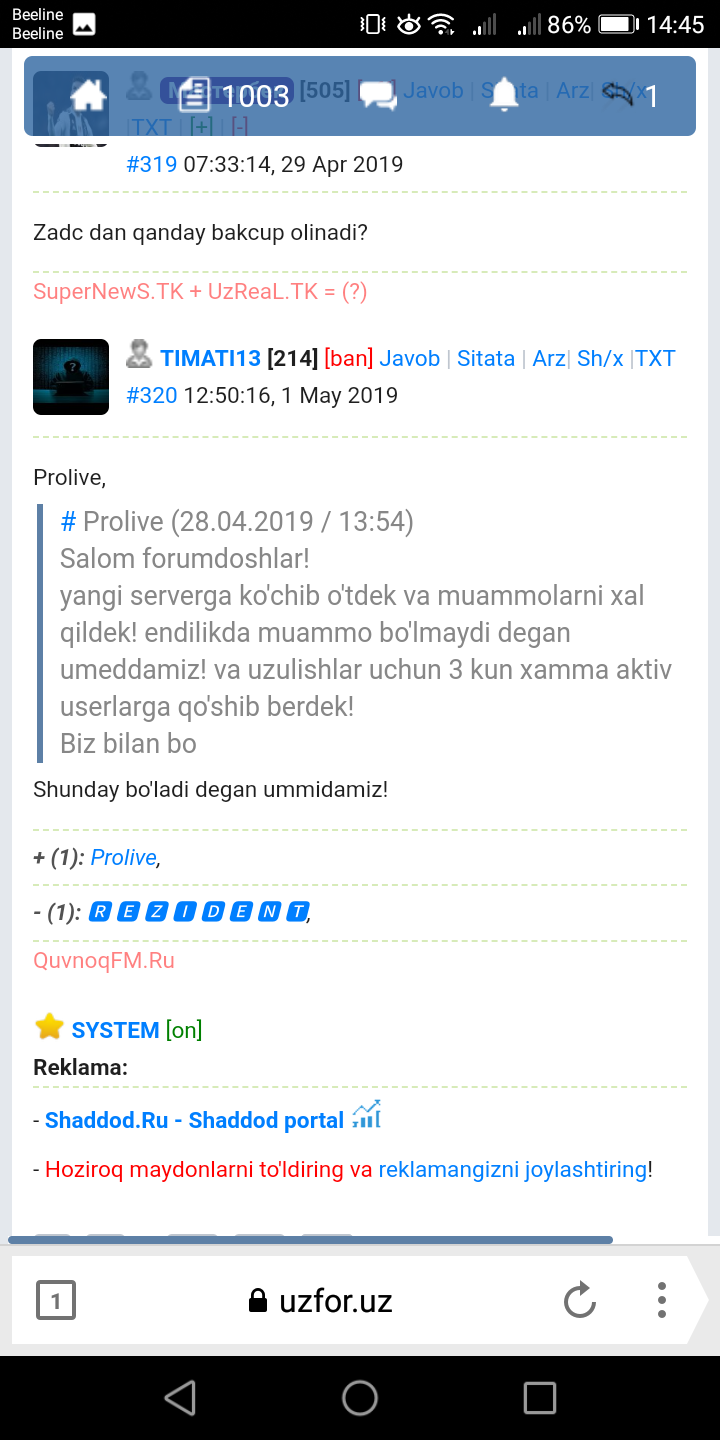Open Sh/x for TIMATI13's post

(600, 358)
